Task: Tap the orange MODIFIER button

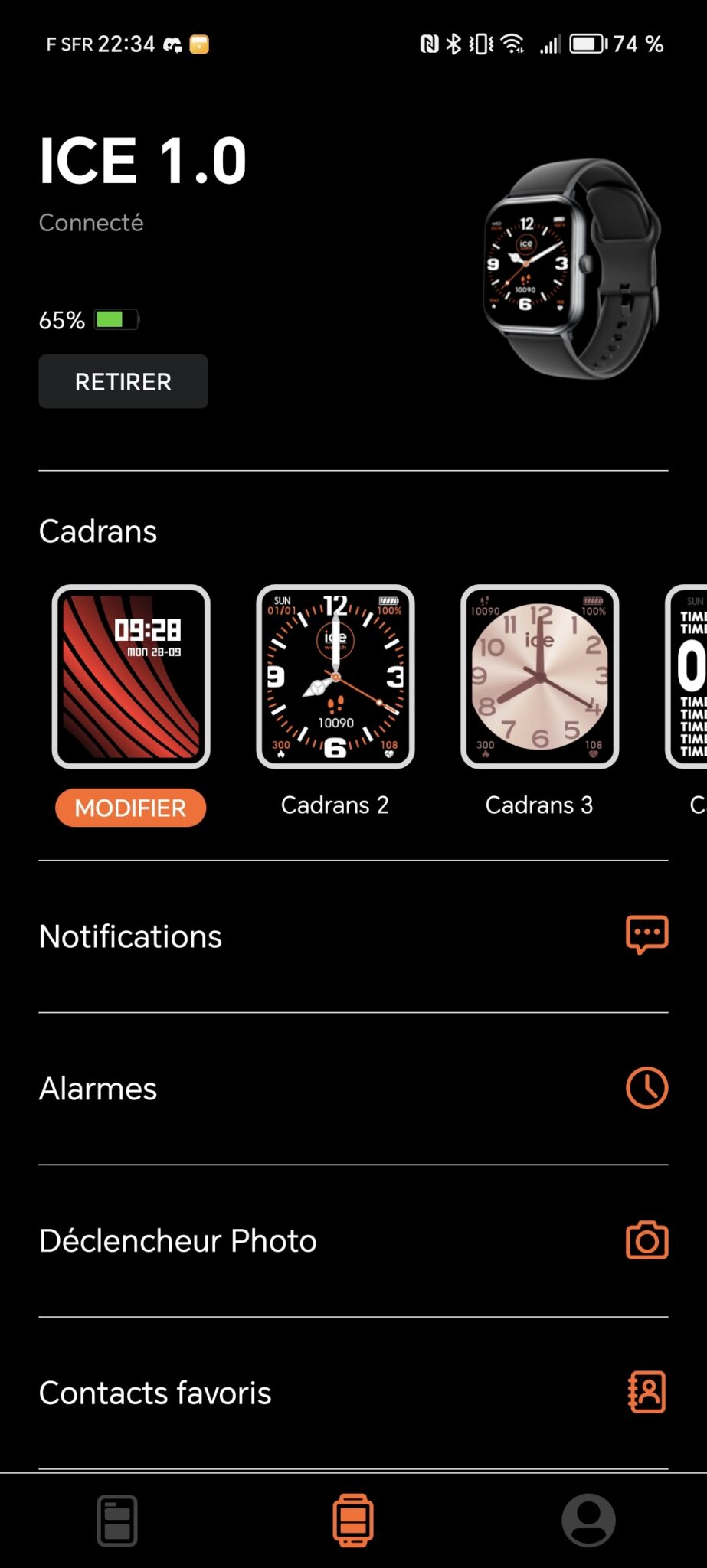Action: point(130,808)
